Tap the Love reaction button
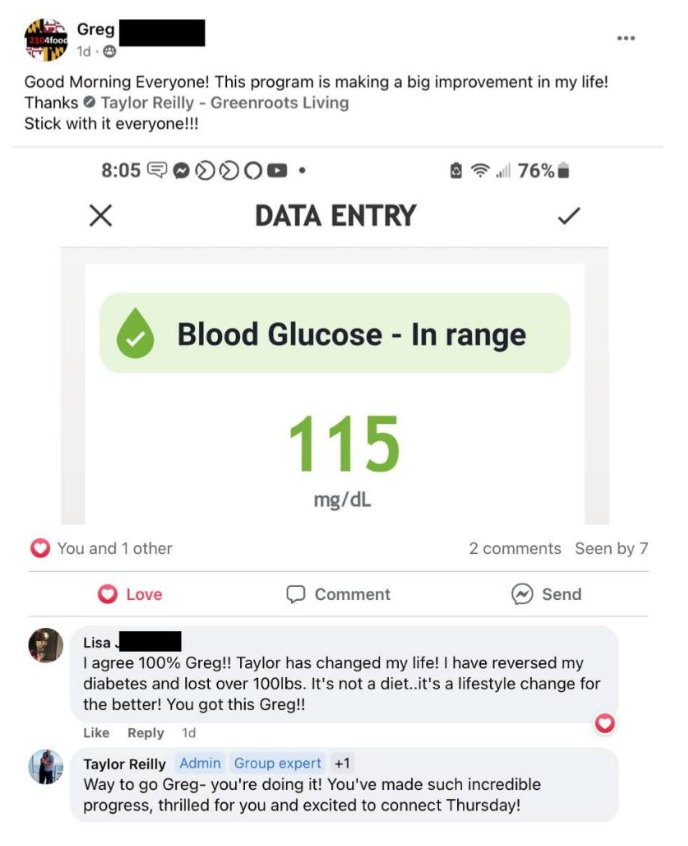 point(130,594)
